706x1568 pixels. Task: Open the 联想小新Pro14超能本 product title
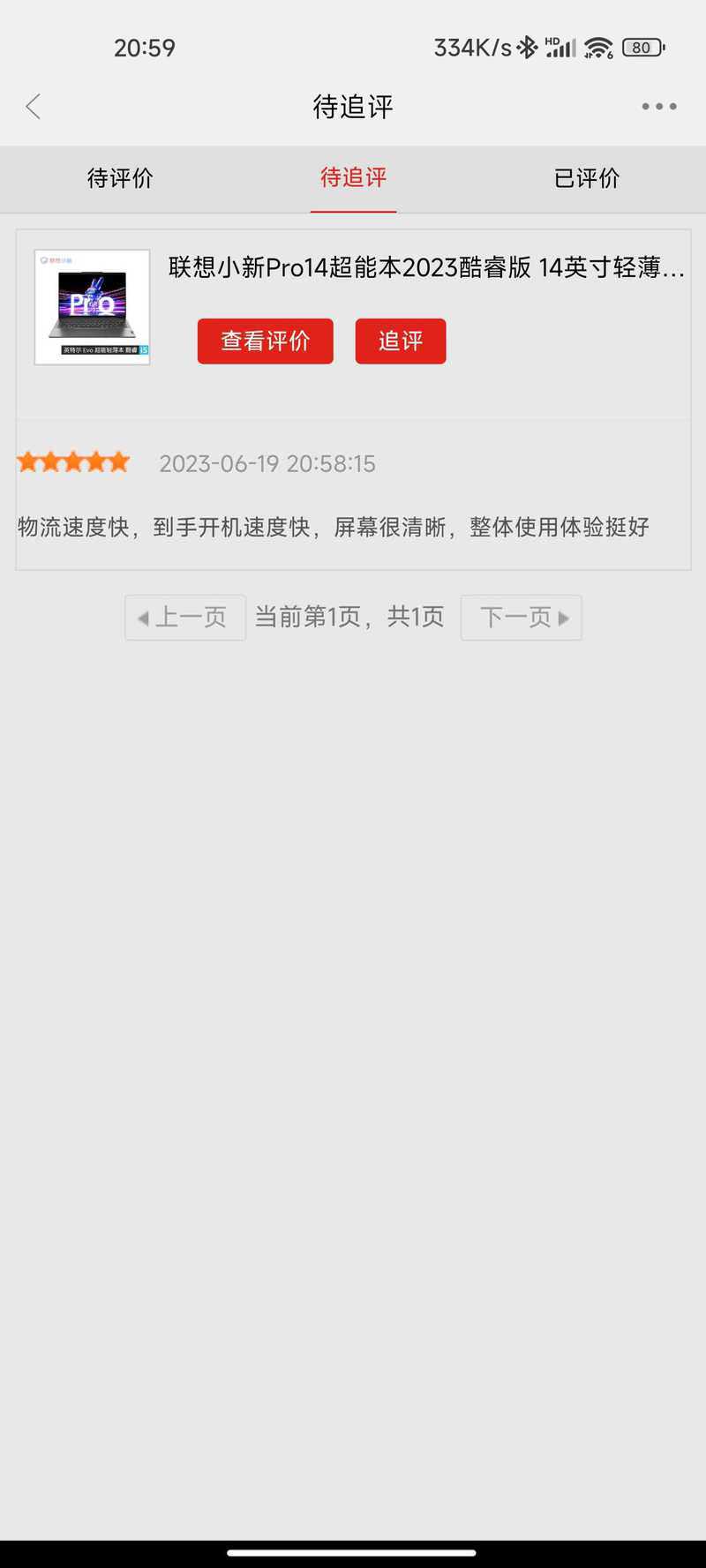click(x=426, y=267)
